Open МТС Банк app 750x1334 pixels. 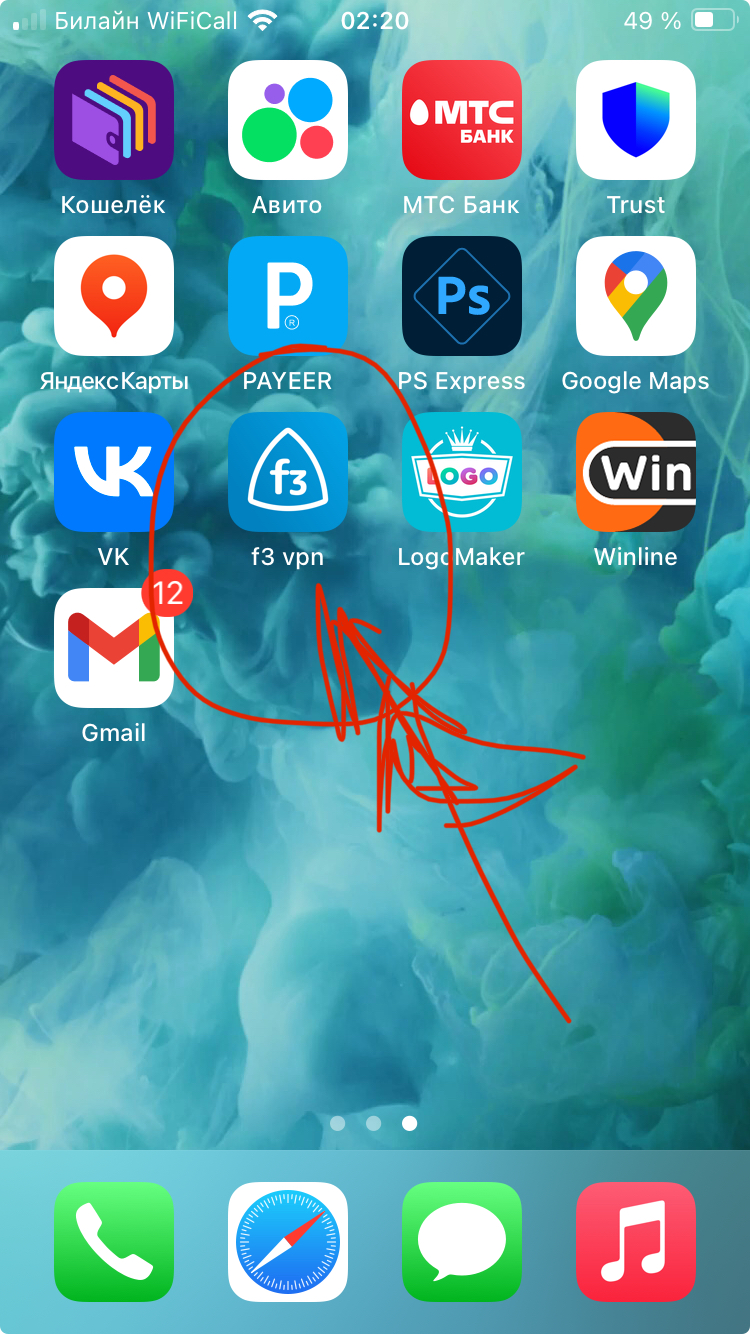pyautogui.click(x=462, y=120)
